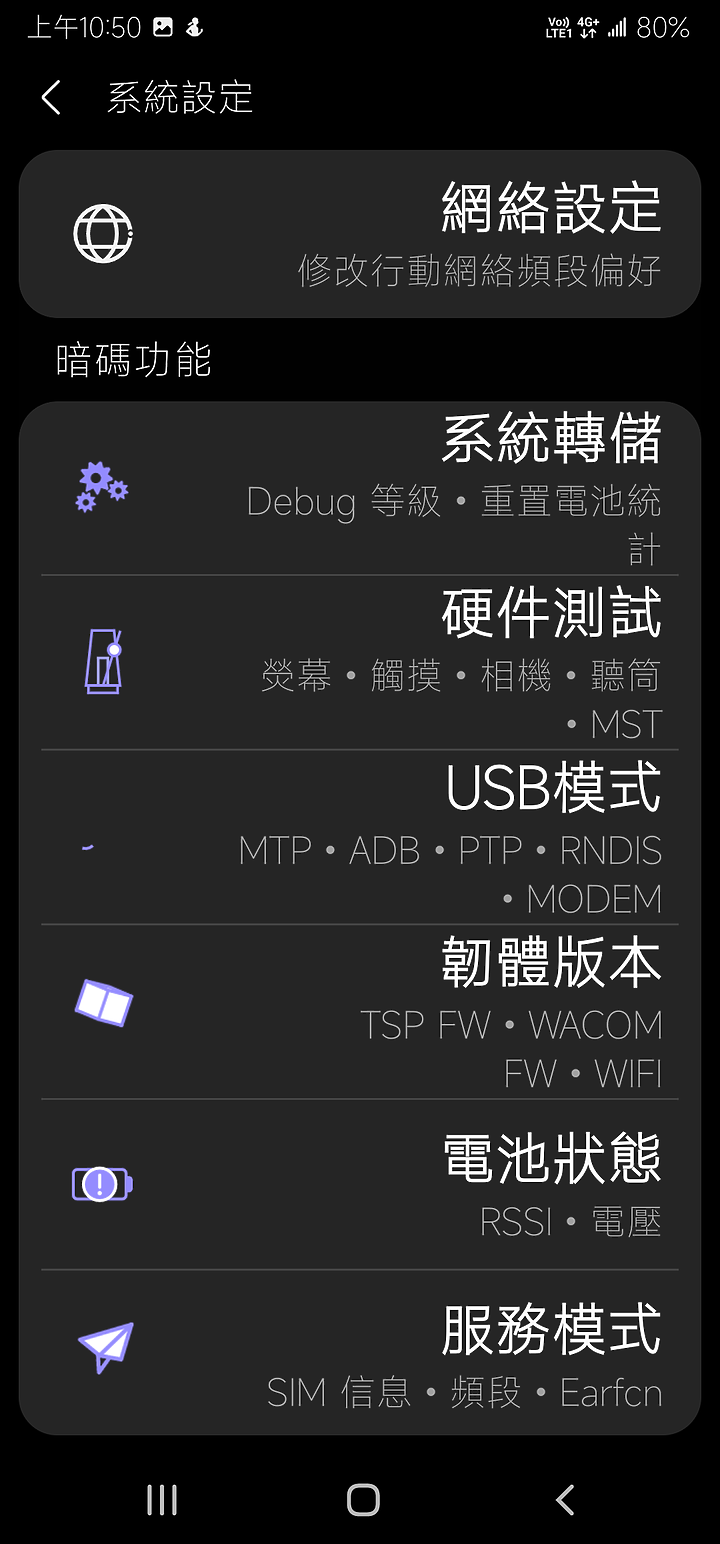720x1544 pixels.
Task: Open 韌體版本 firmware info
Action: click(360, 1012)
